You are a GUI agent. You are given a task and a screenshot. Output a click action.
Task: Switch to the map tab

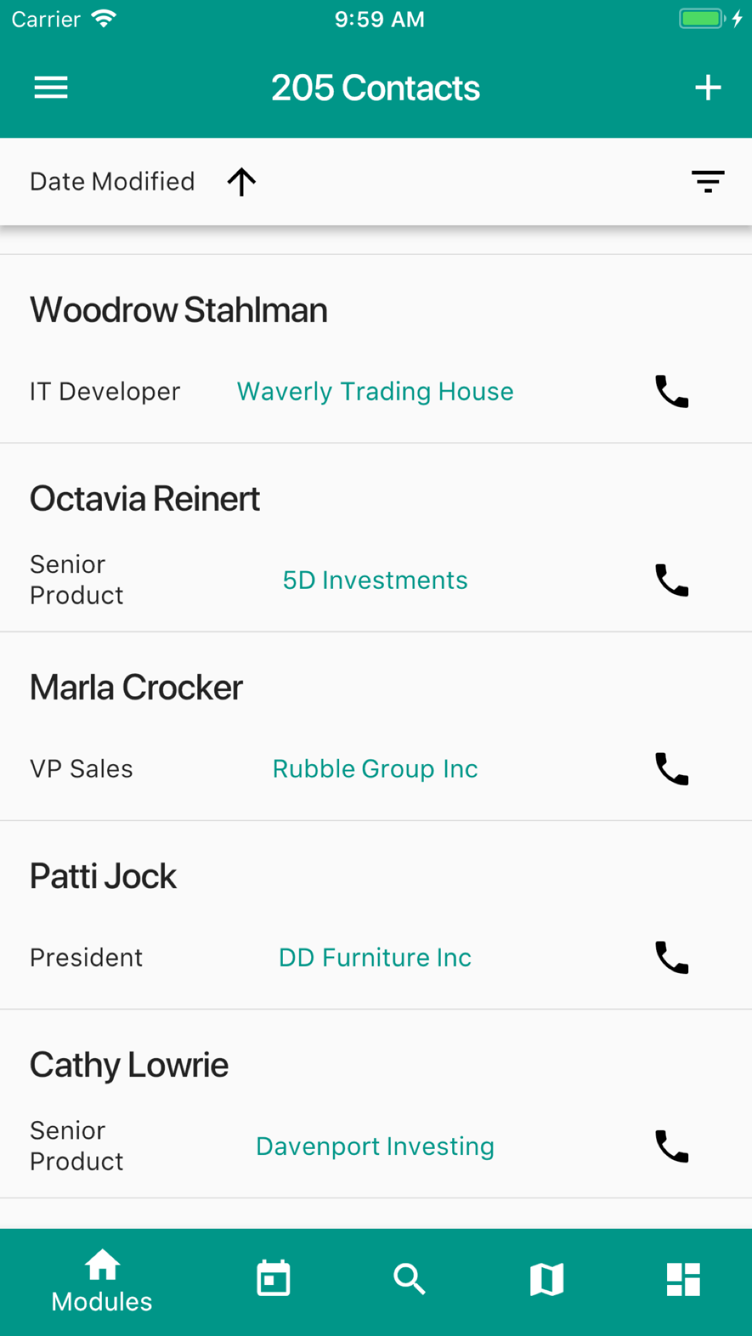point(546,1279)
